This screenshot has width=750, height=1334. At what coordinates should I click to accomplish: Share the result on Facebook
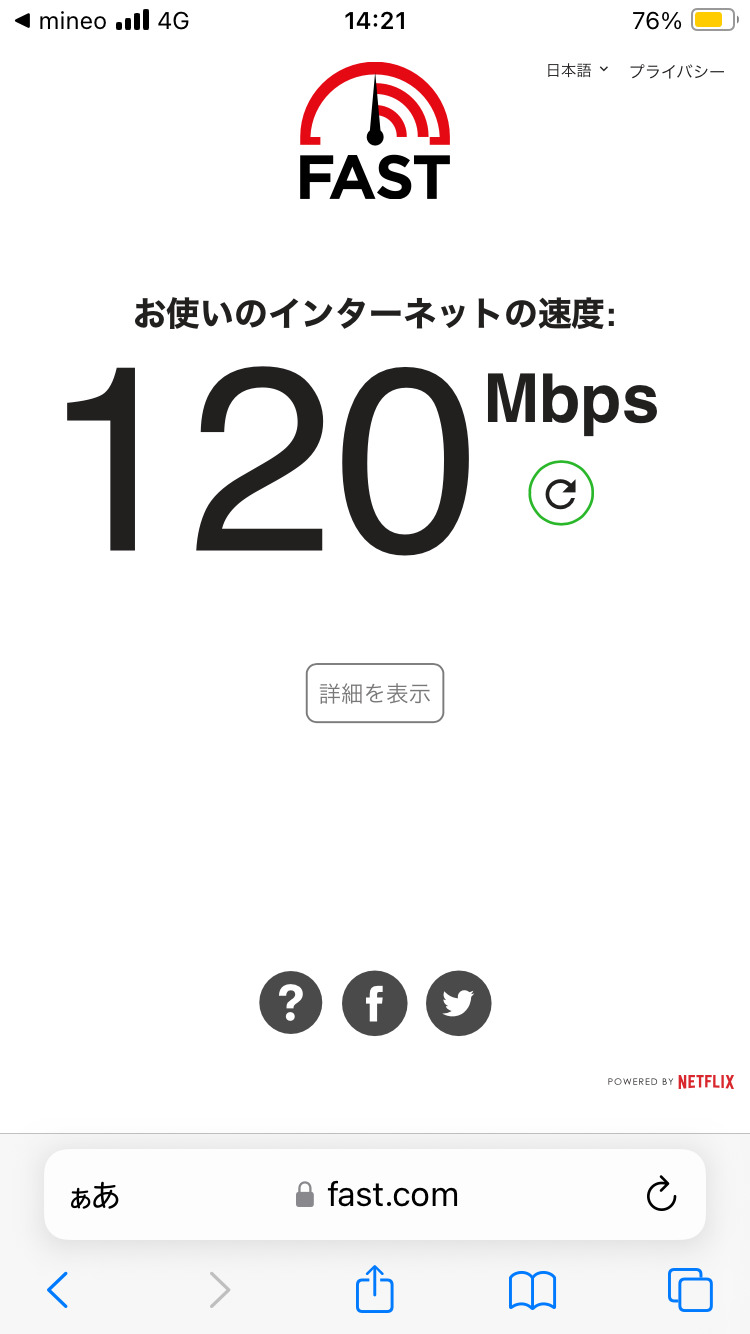pos(375,1002)
